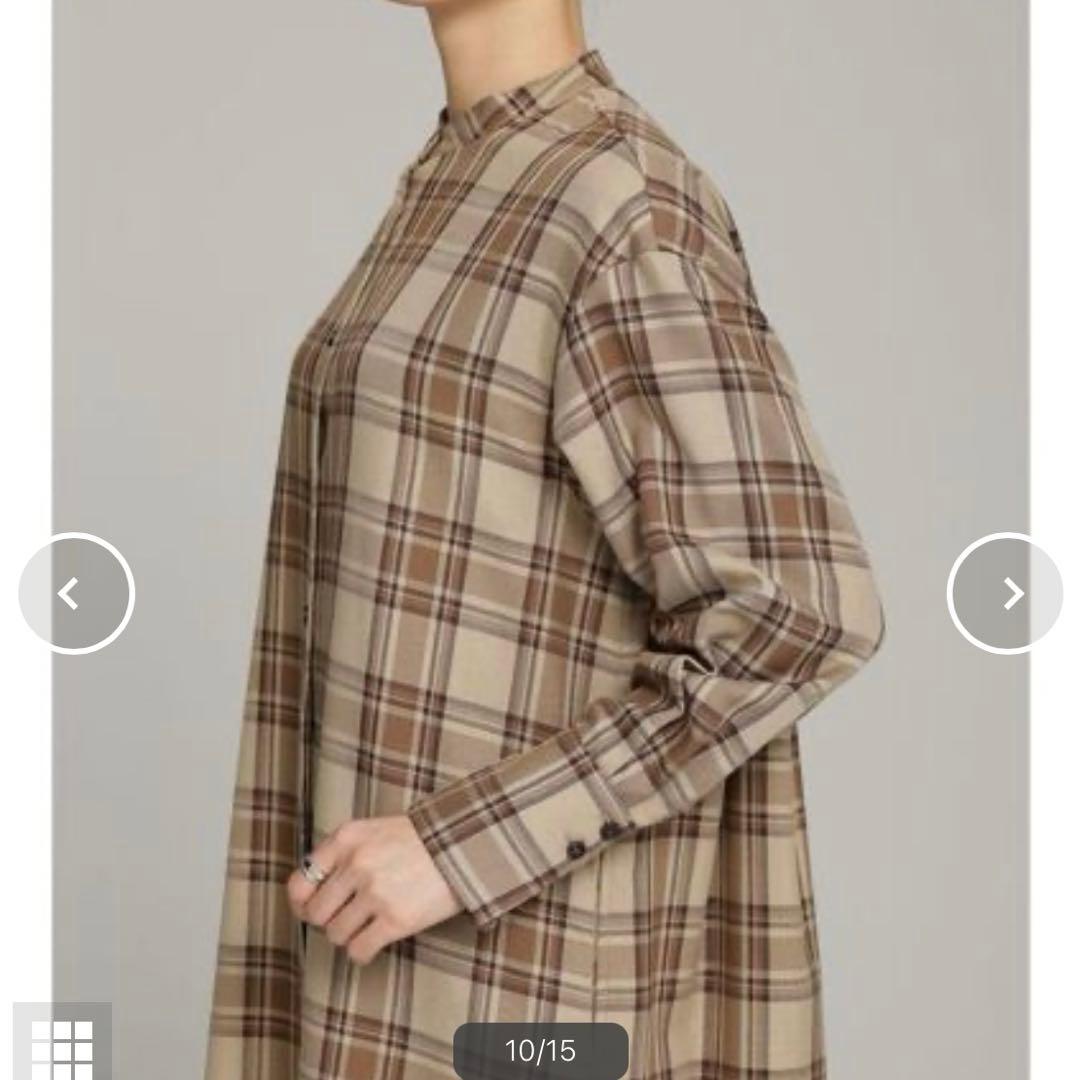Go to the next product photo
The width and height of the screenshot is (1080, 1080).
1005,593
